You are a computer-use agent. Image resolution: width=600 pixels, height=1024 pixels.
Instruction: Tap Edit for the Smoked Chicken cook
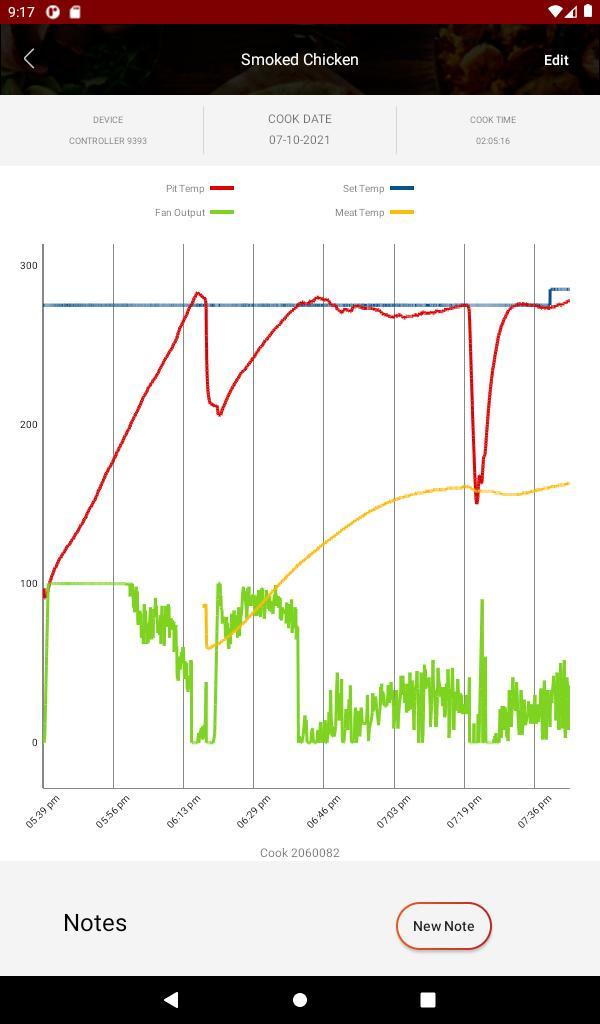click(556, 60)
